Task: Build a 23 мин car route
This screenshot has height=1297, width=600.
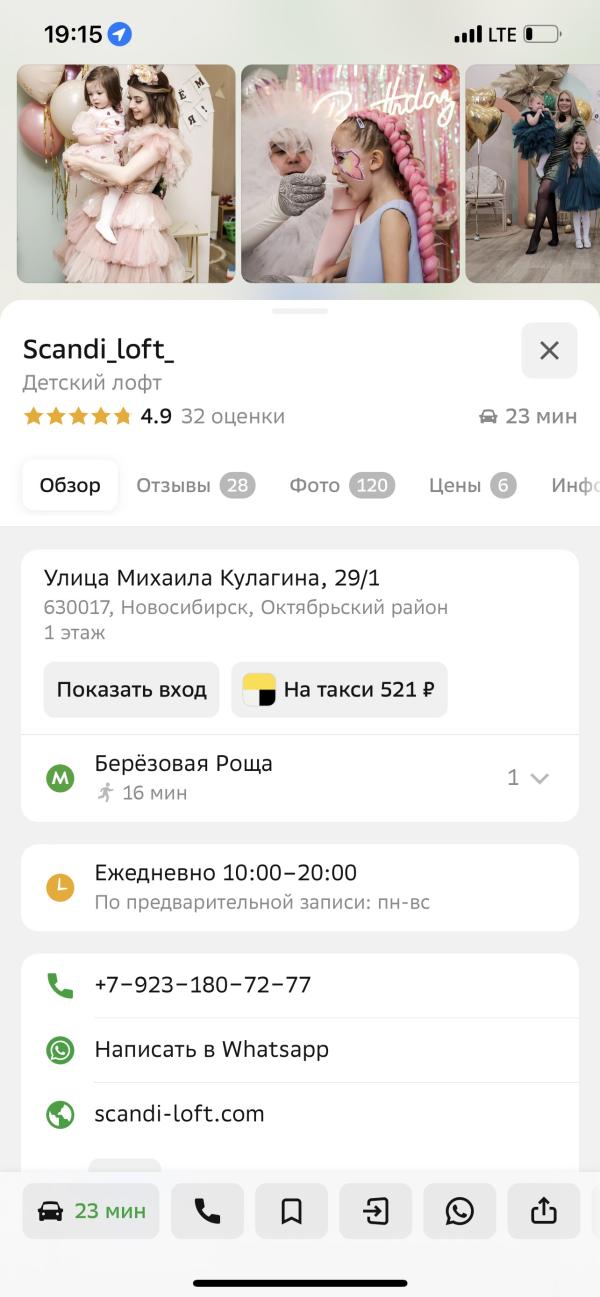Action: pos(91,1211)
